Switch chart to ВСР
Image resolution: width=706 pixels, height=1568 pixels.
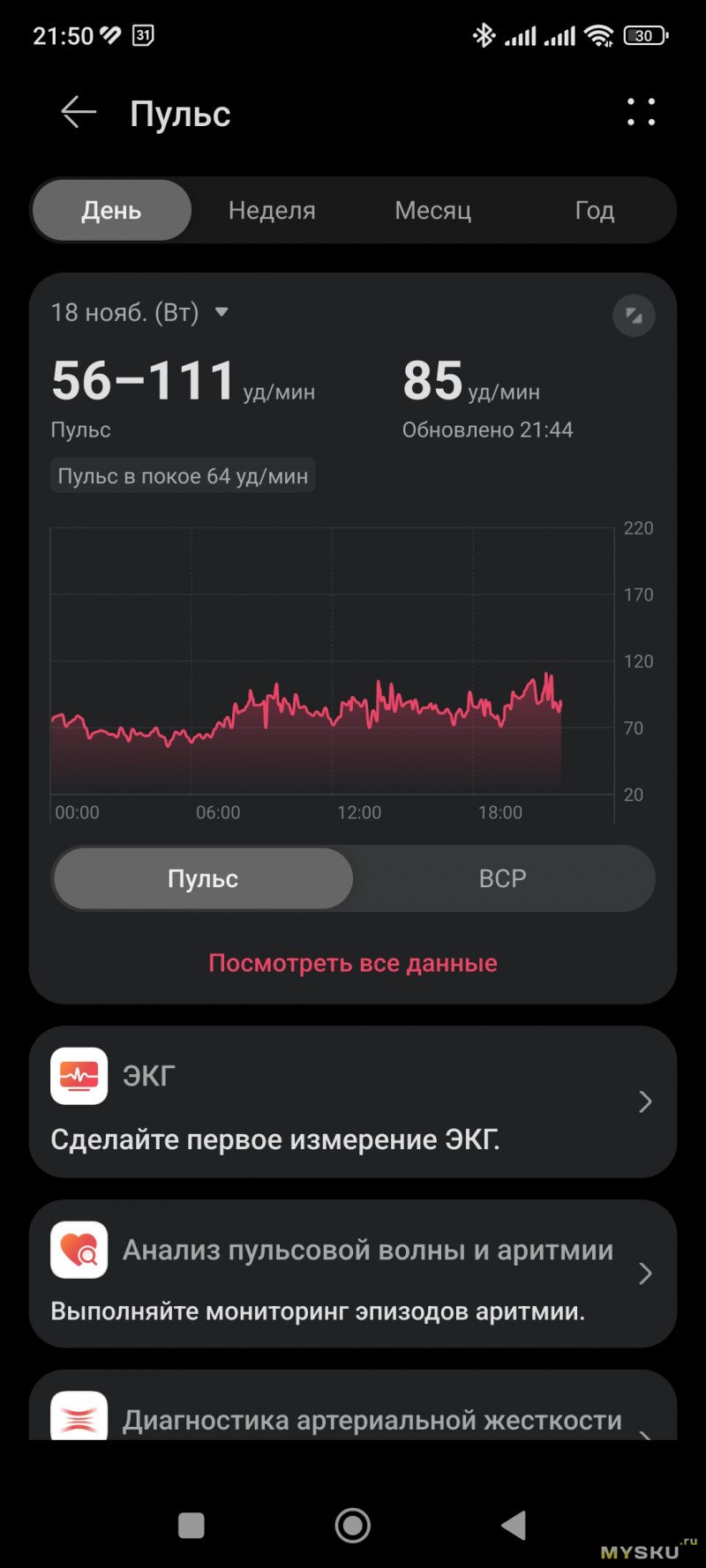502,878
